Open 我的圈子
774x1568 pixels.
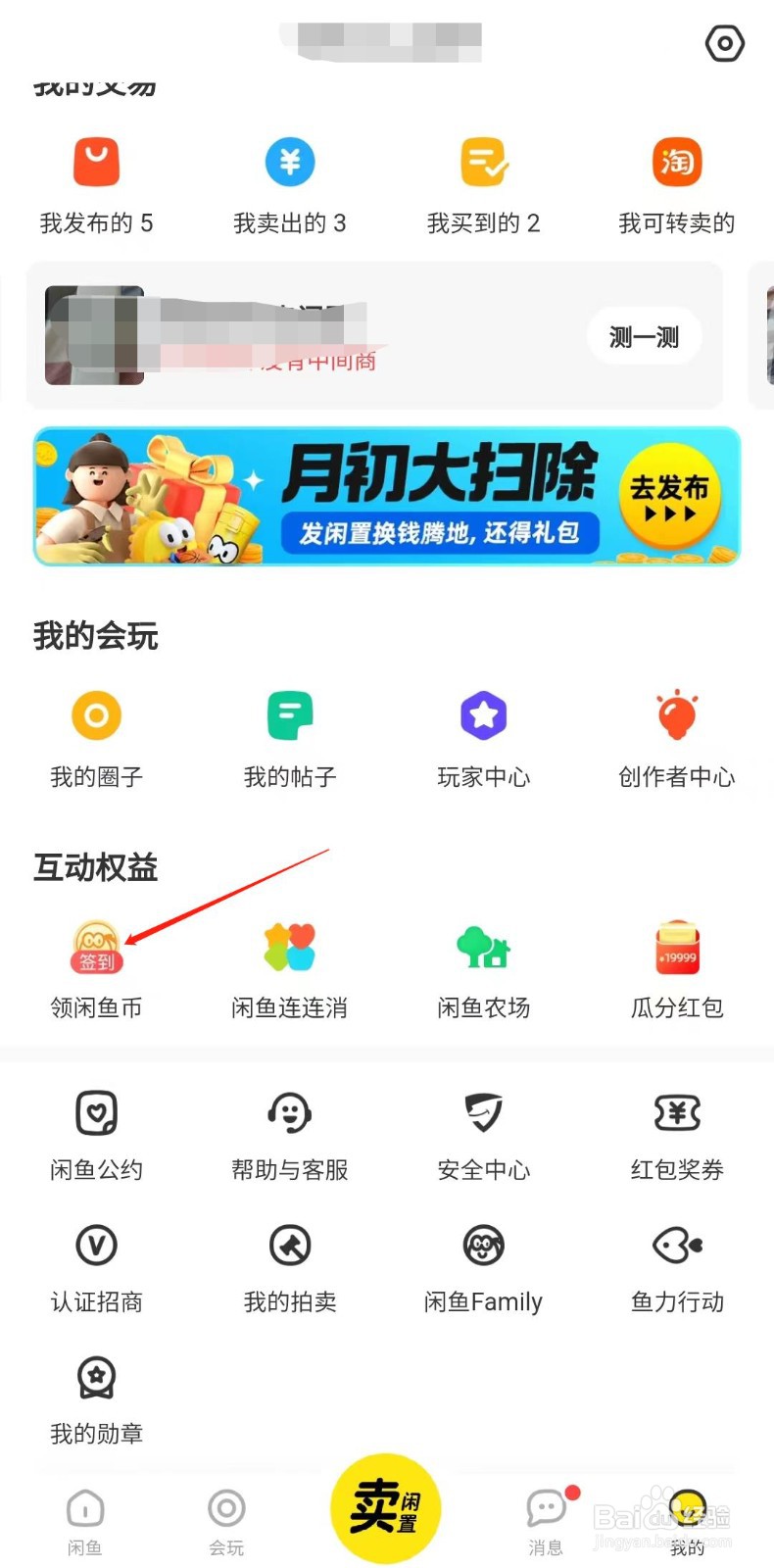(x=96, y=740)
